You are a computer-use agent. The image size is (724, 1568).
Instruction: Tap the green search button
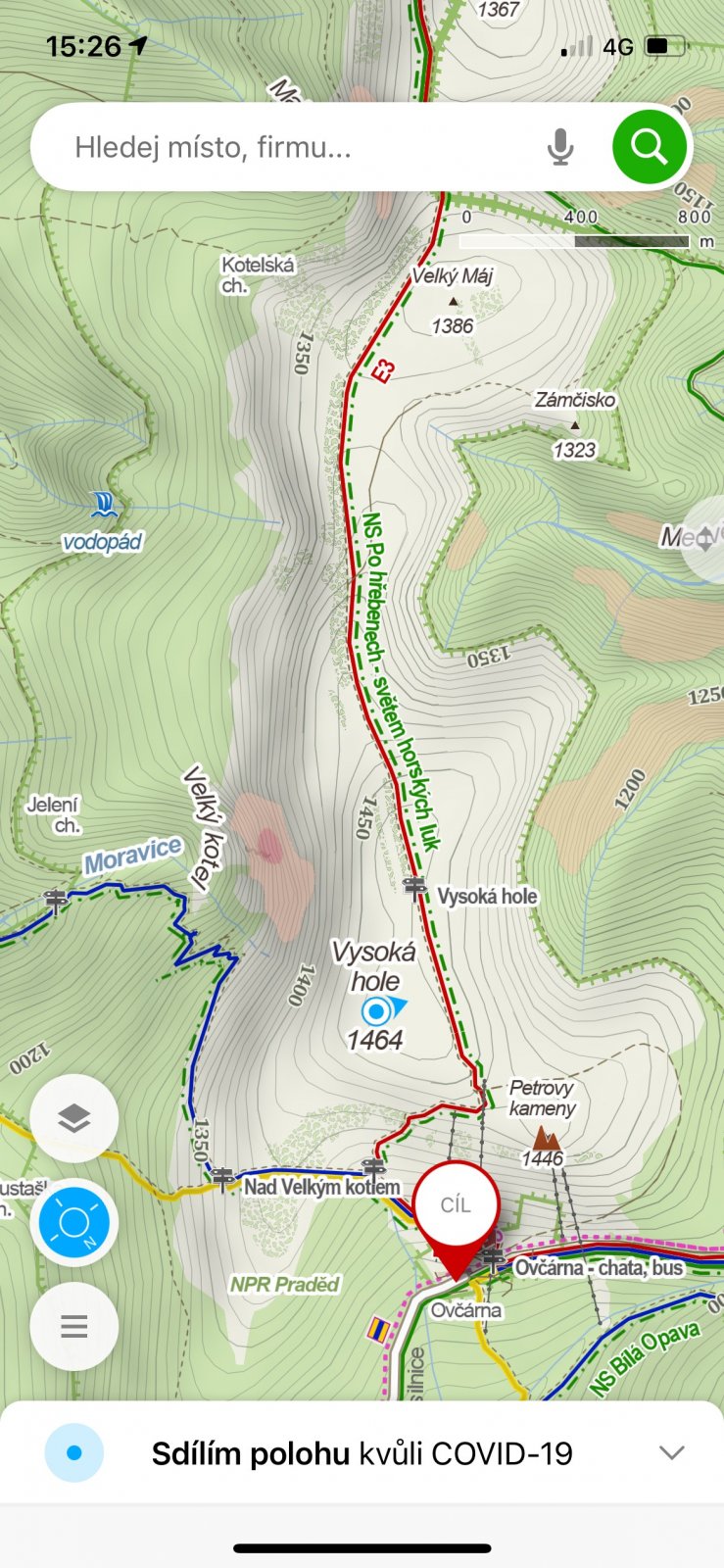(649, 147)
